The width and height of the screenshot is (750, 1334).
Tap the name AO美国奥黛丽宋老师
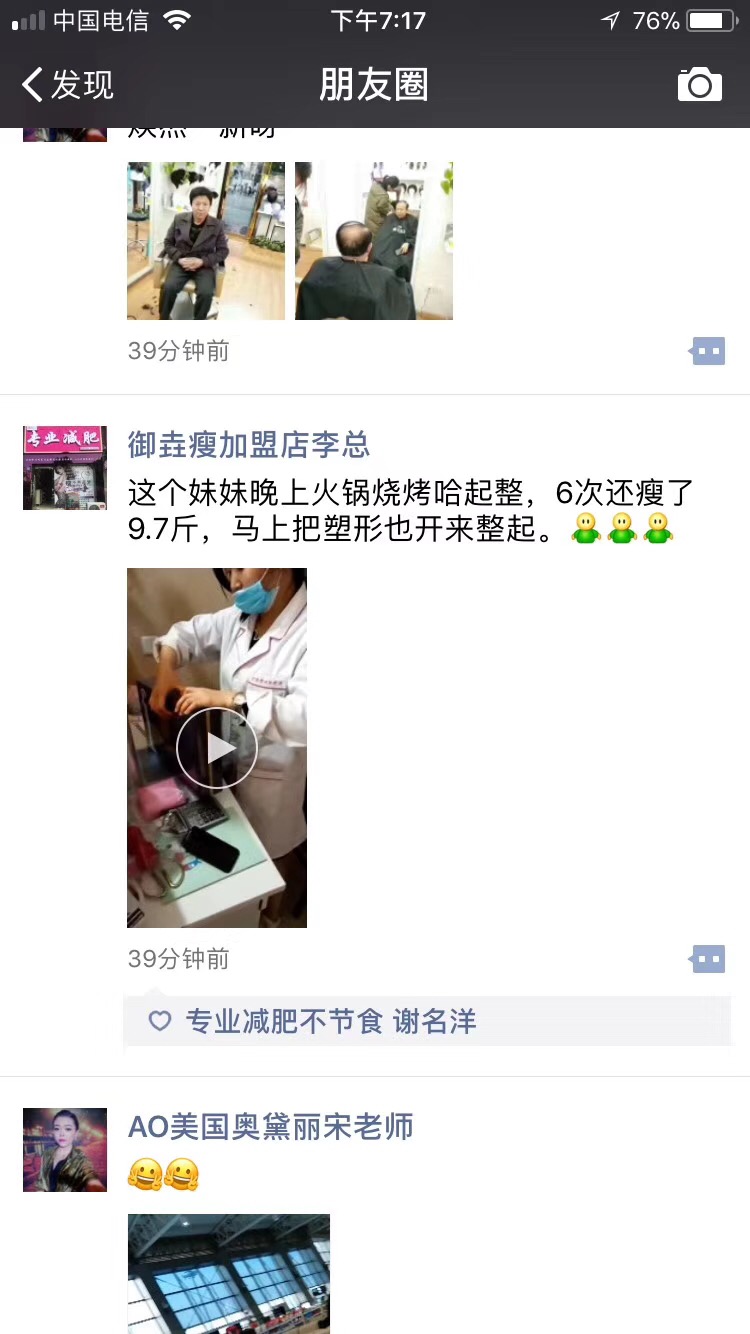(x=270, y=1127)
